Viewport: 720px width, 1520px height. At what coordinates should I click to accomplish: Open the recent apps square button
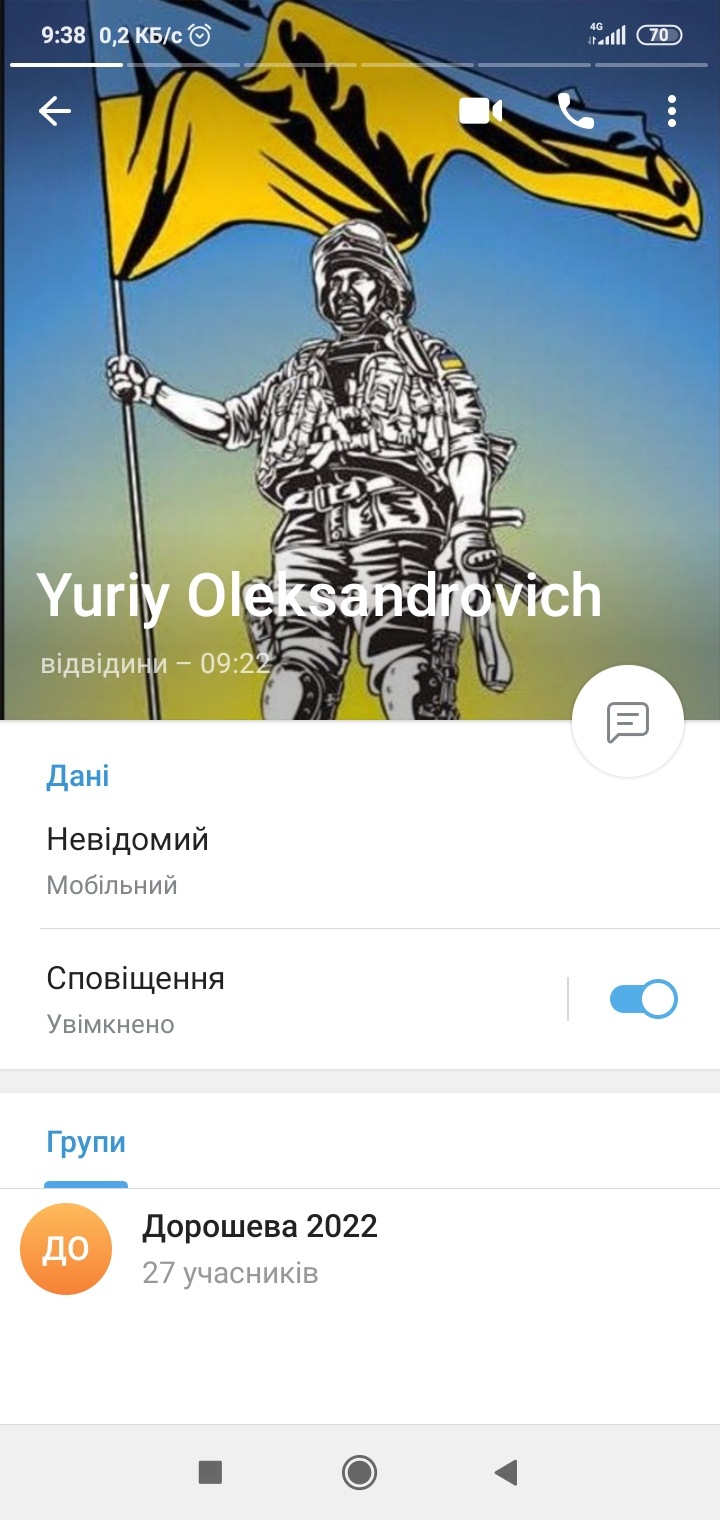(x=210, y=1472)
